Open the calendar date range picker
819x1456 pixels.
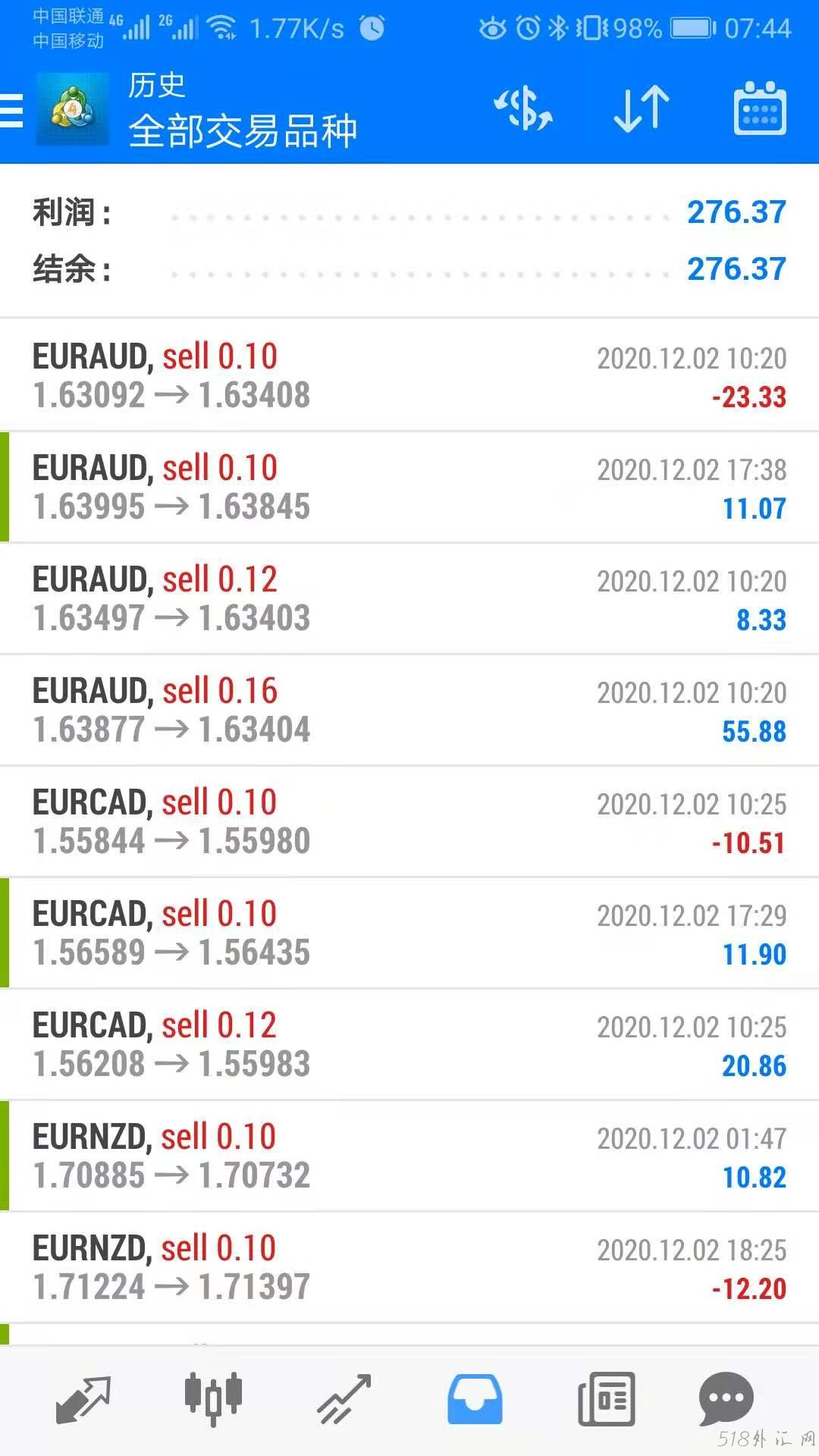pos(759,109)
